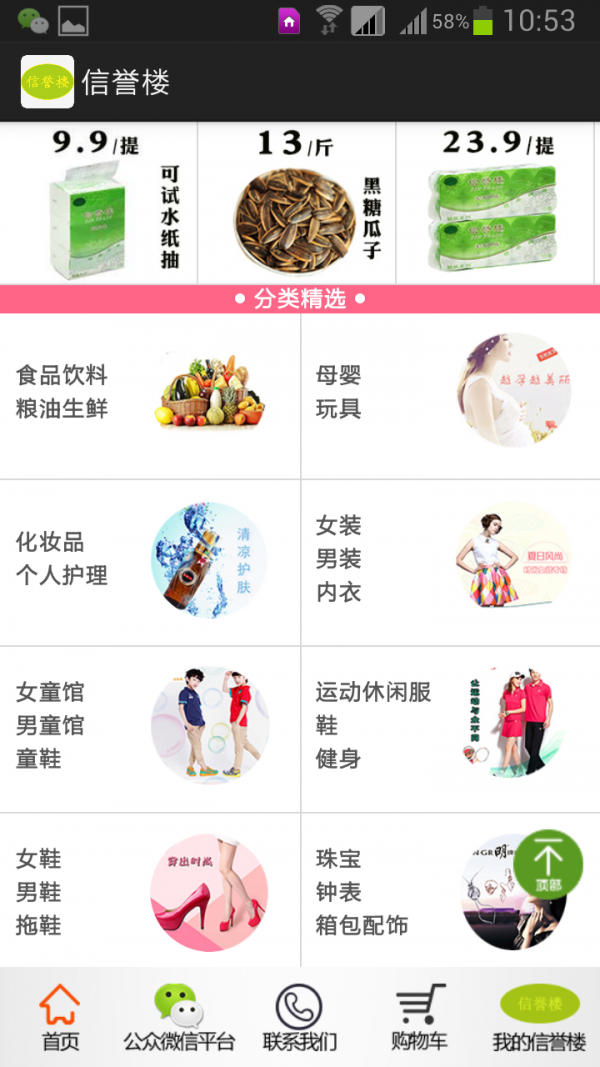Browse the 食品饮料 粮油生鲜 category

(150, 395)
